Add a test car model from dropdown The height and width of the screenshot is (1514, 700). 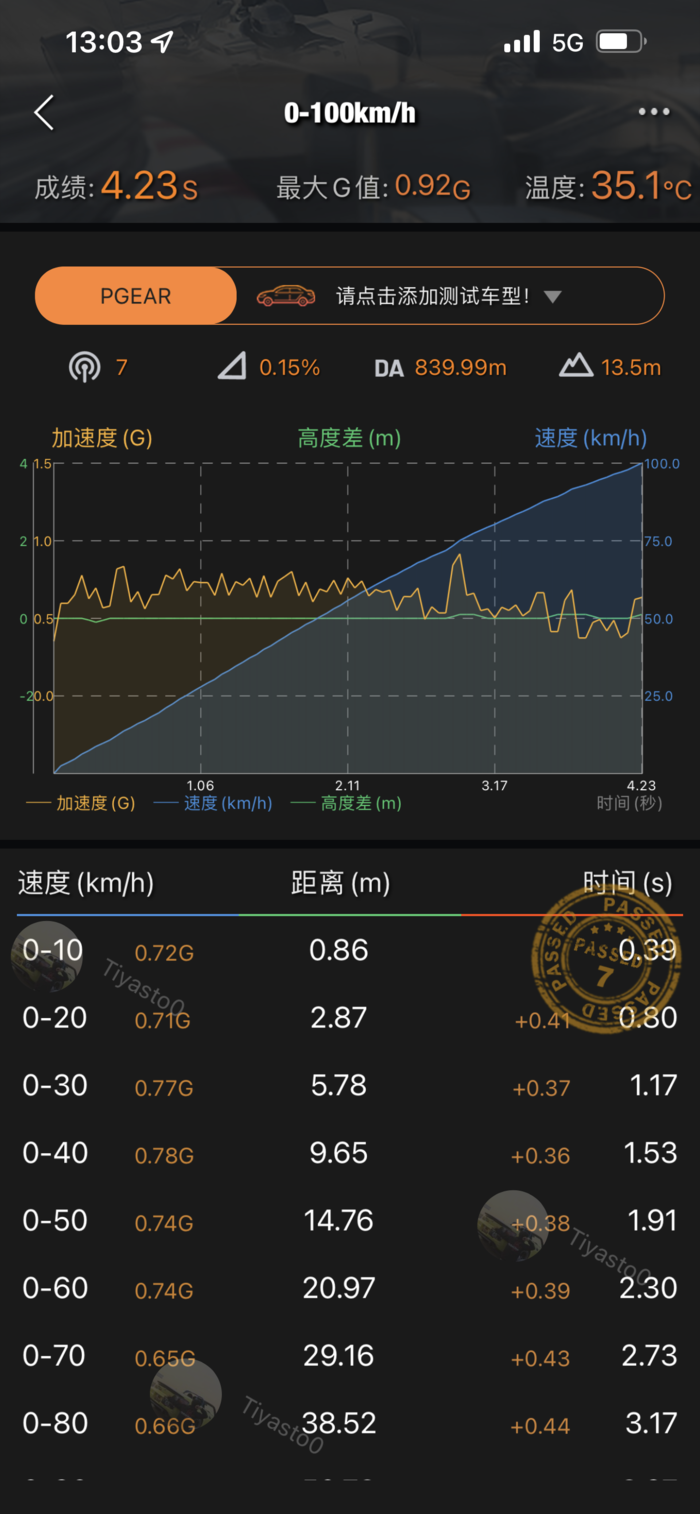pos(448,296)
